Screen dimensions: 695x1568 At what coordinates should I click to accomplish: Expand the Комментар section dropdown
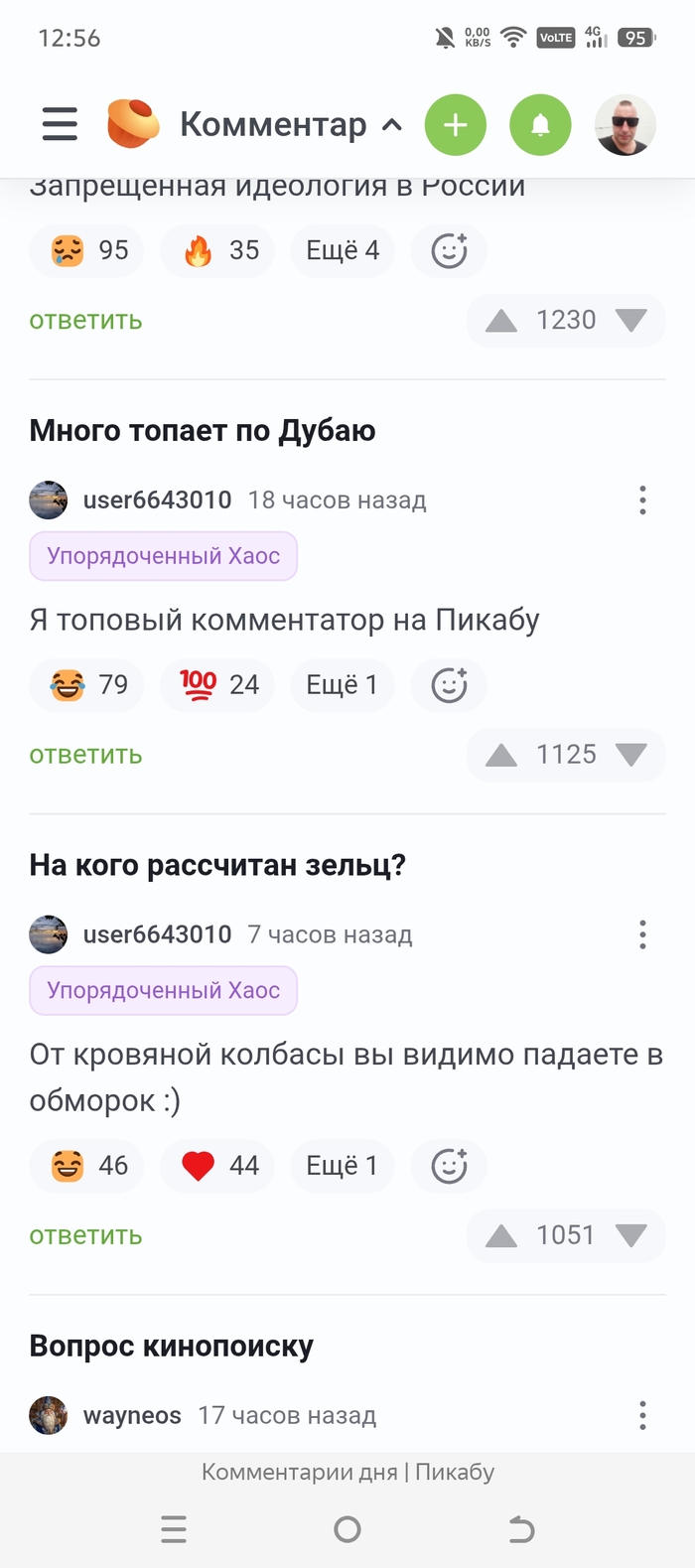click(x=392, y=125)
